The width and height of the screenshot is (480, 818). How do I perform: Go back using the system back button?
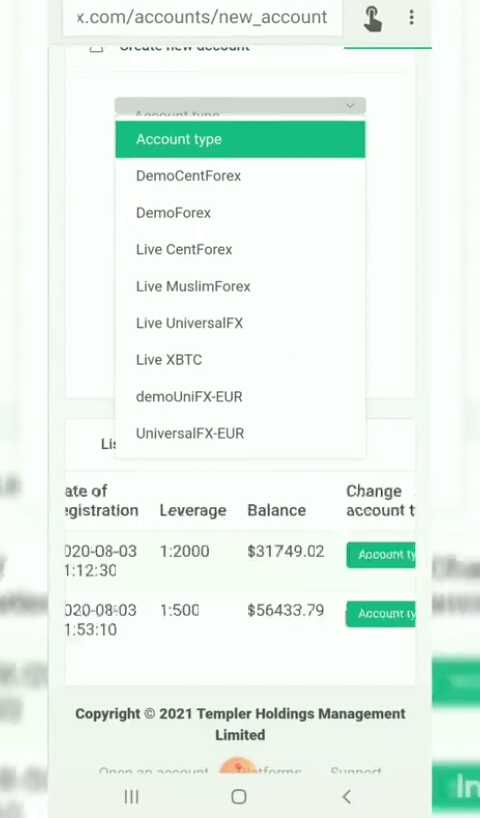tap(346, 797)
